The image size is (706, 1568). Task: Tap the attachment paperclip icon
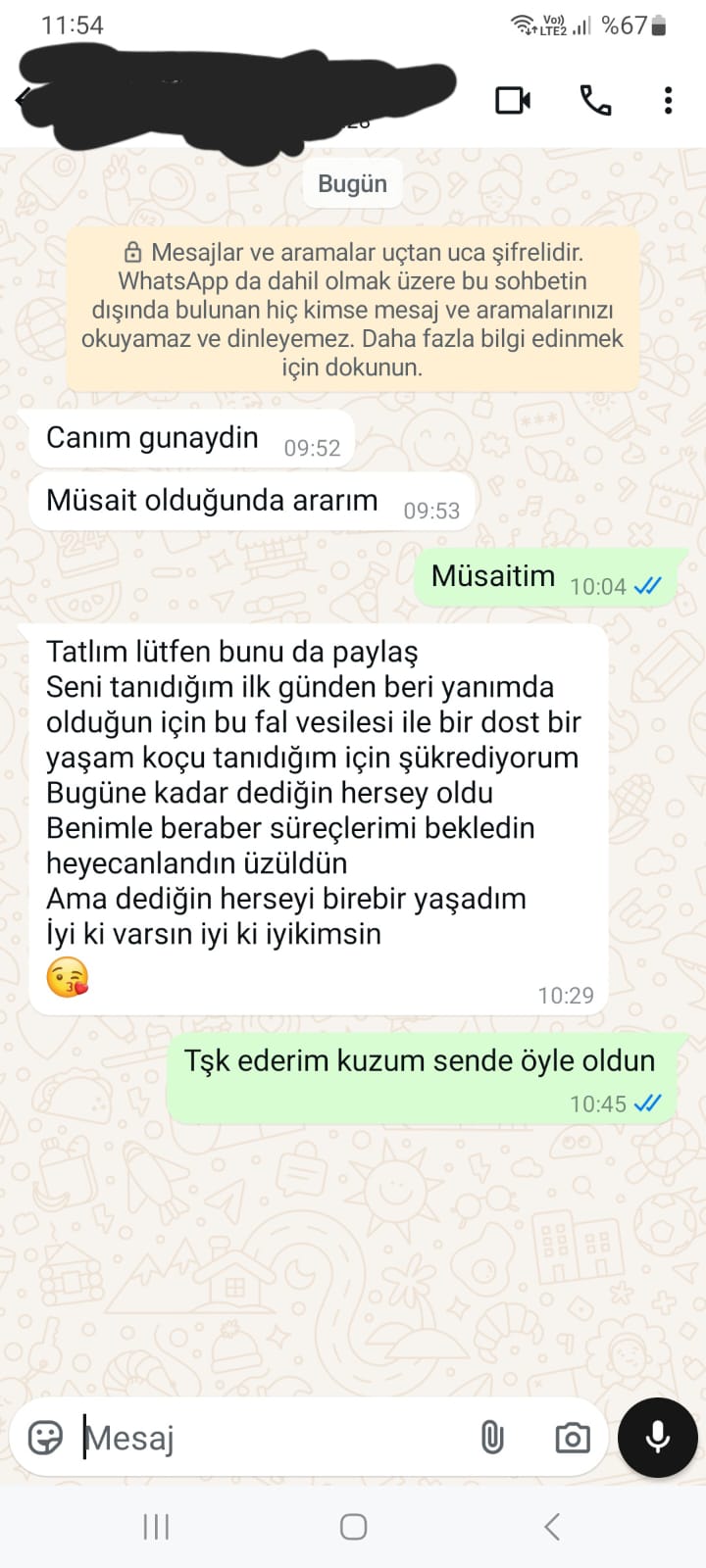click(492, 1438)
